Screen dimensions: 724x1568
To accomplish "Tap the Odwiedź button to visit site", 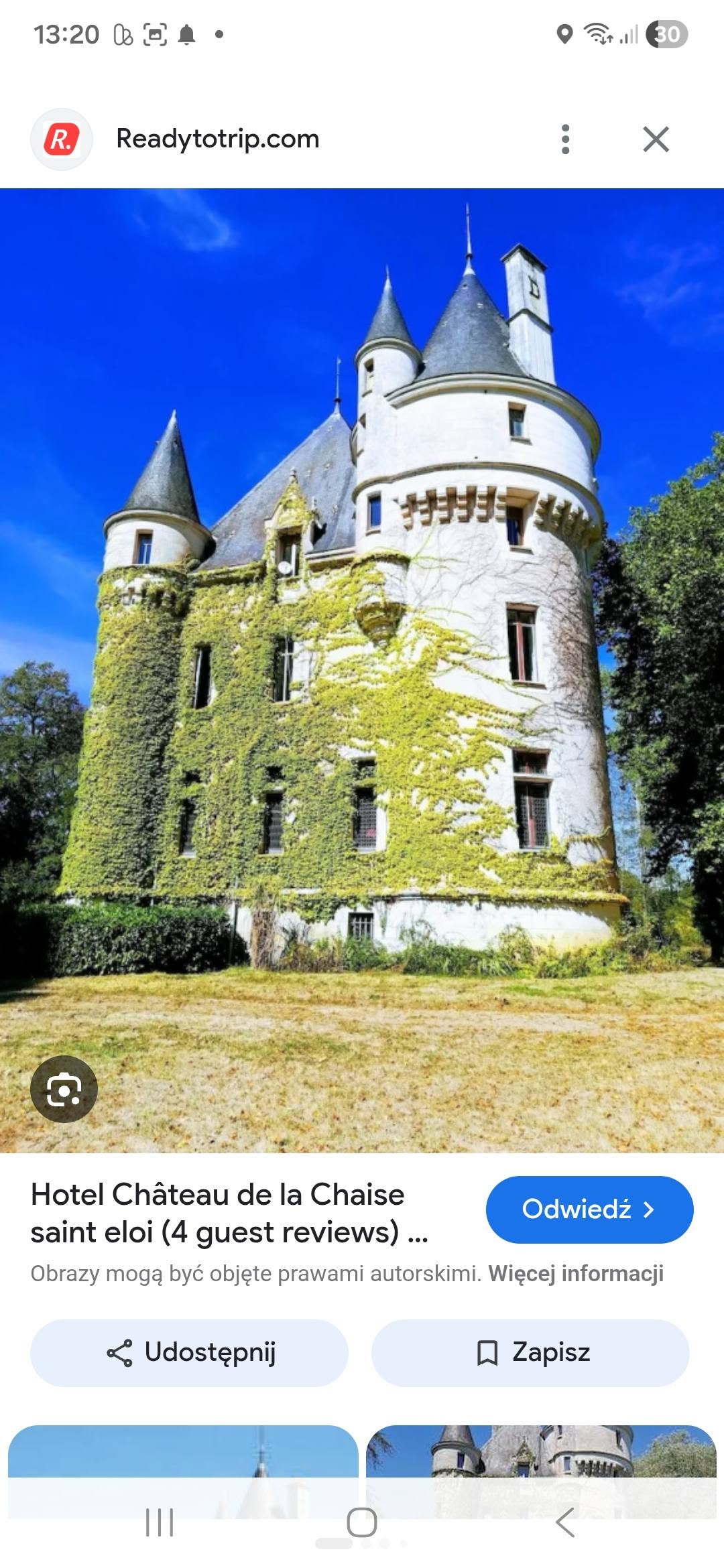I will 589,1210.
